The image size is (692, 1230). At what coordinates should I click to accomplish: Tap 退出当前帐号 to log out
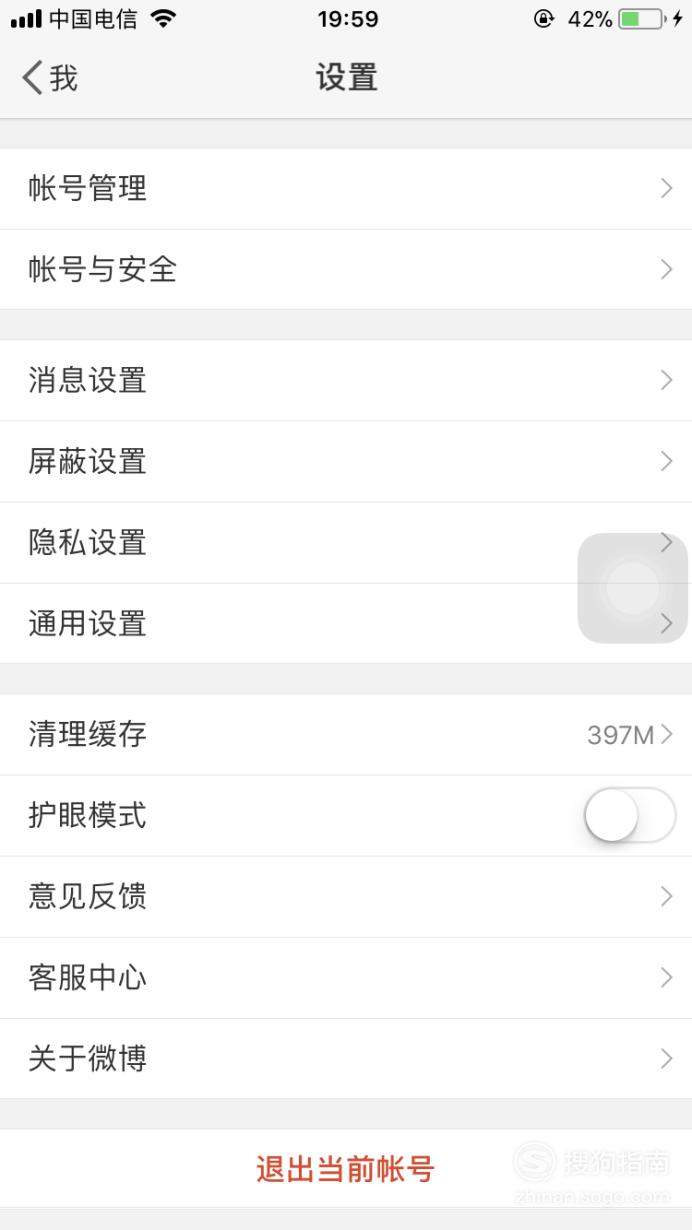pos(346,1169)
